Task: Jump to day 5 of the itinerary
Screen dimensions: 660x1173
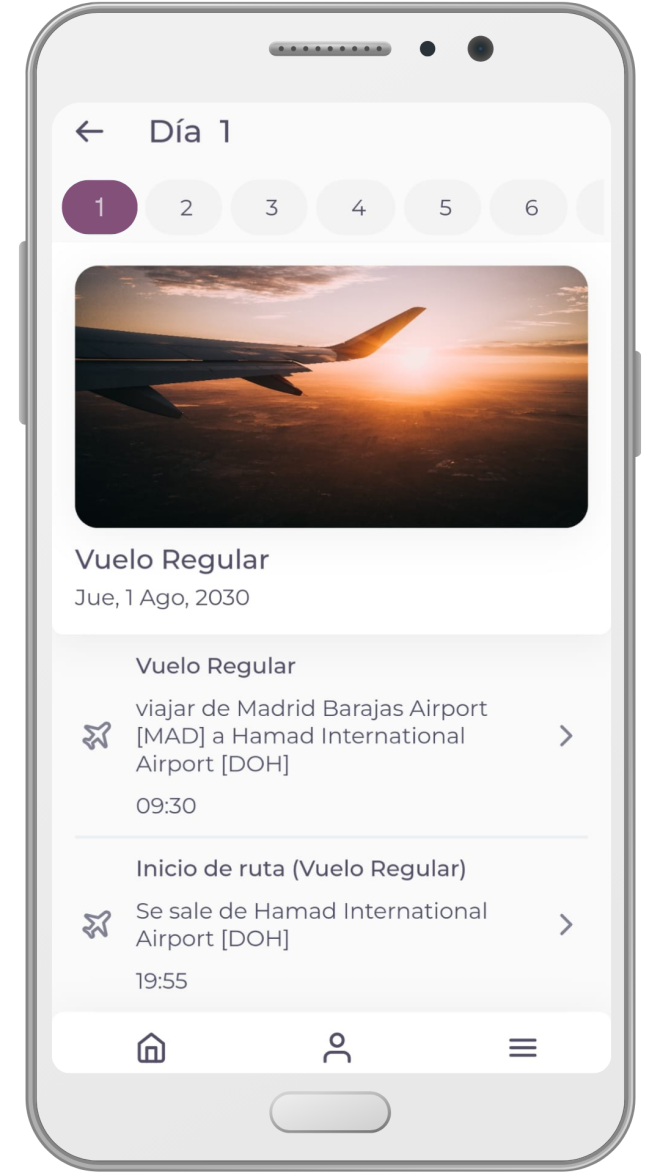Action: 444,208
